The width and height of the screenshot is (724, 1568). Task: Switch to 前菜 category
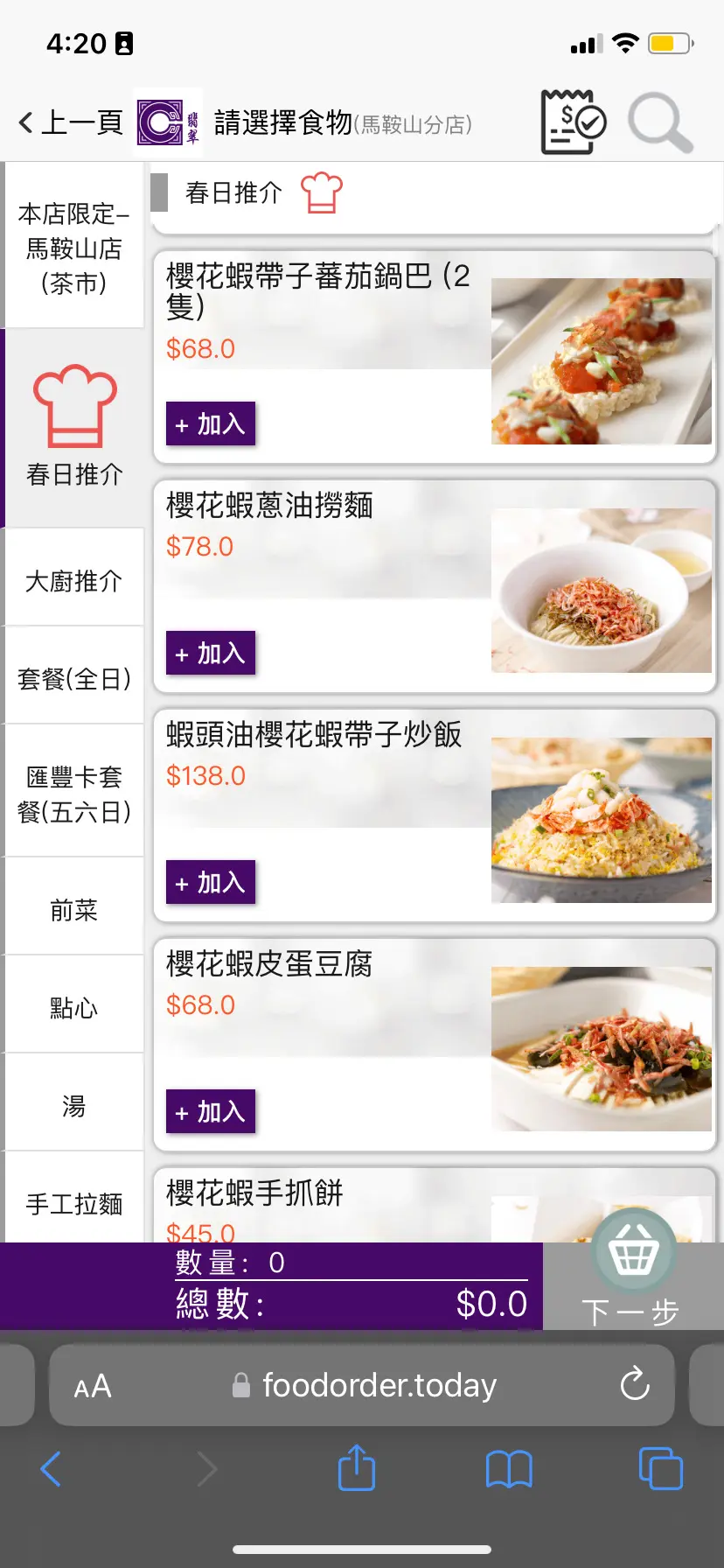click(x=74, y=911)
